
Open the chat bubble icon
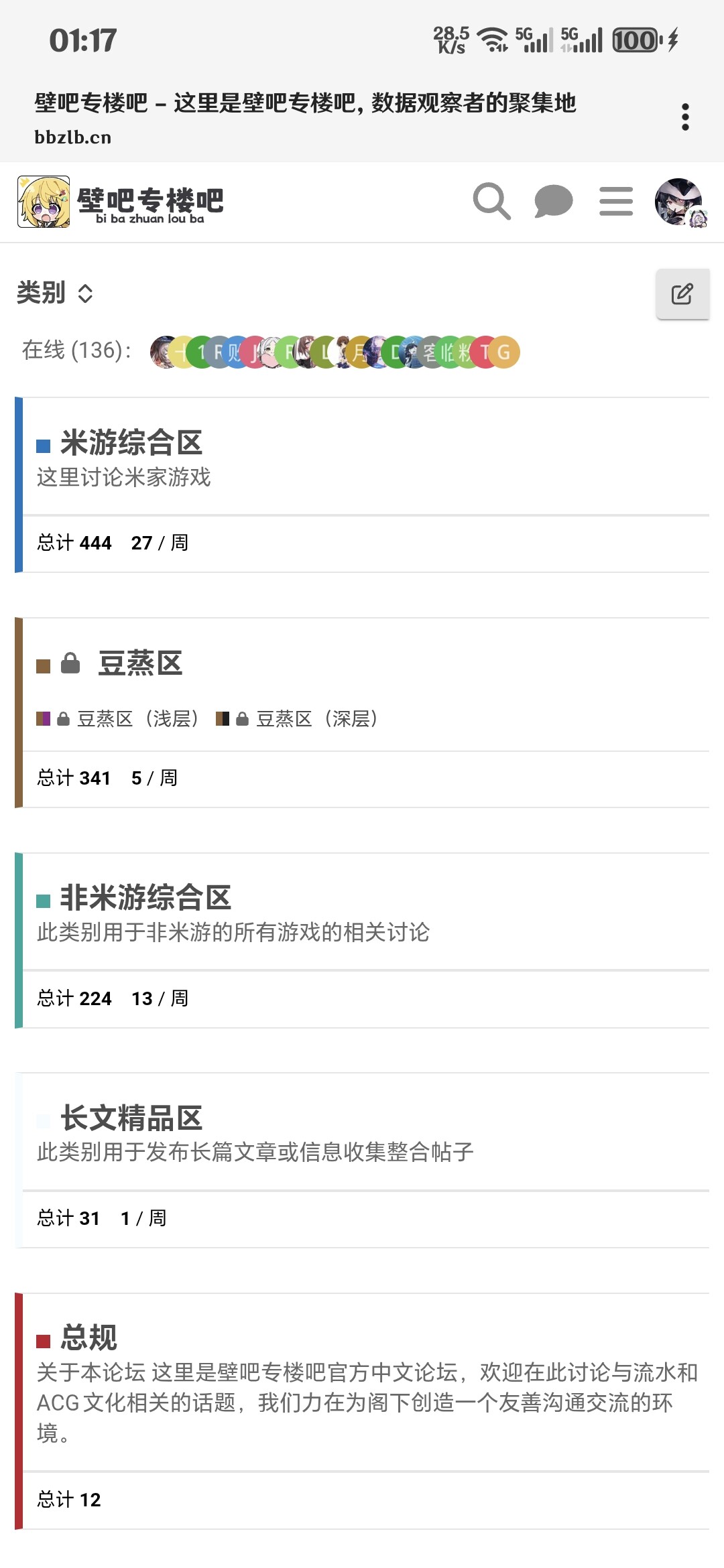(x=553, y=201)
